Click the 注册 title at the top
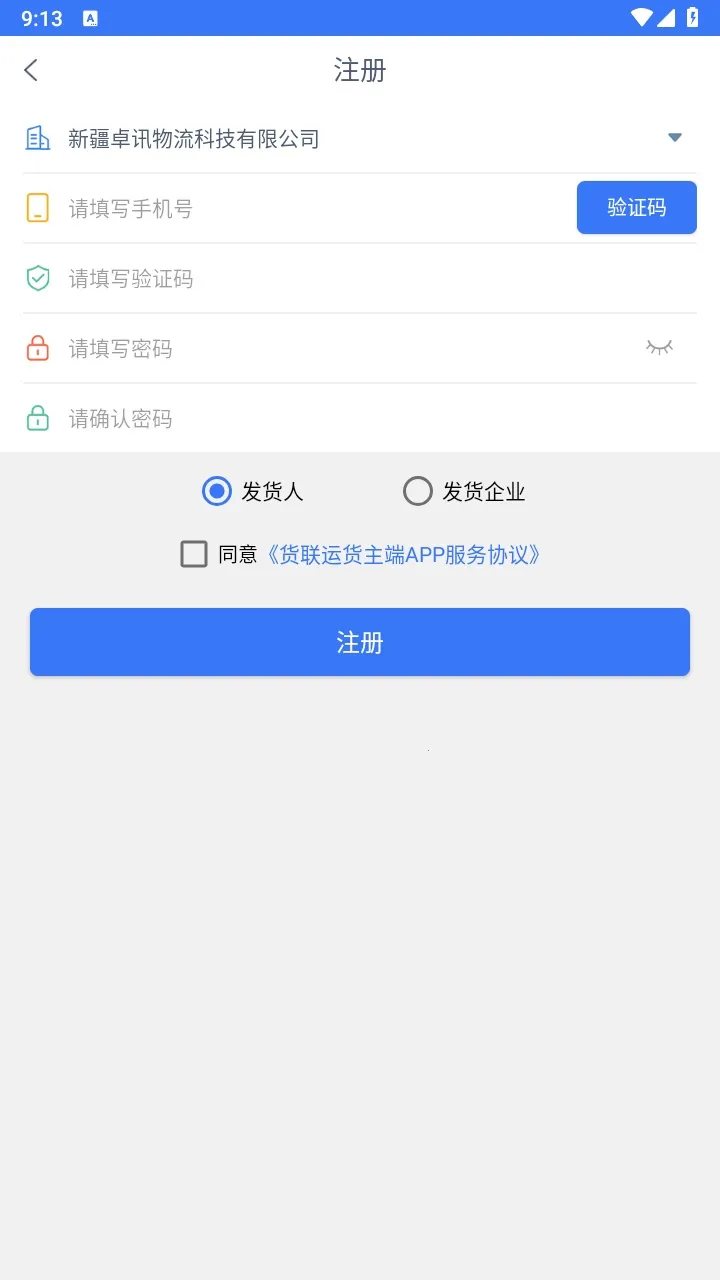This screenshot has width=720, height=1280. click(359, 70)
